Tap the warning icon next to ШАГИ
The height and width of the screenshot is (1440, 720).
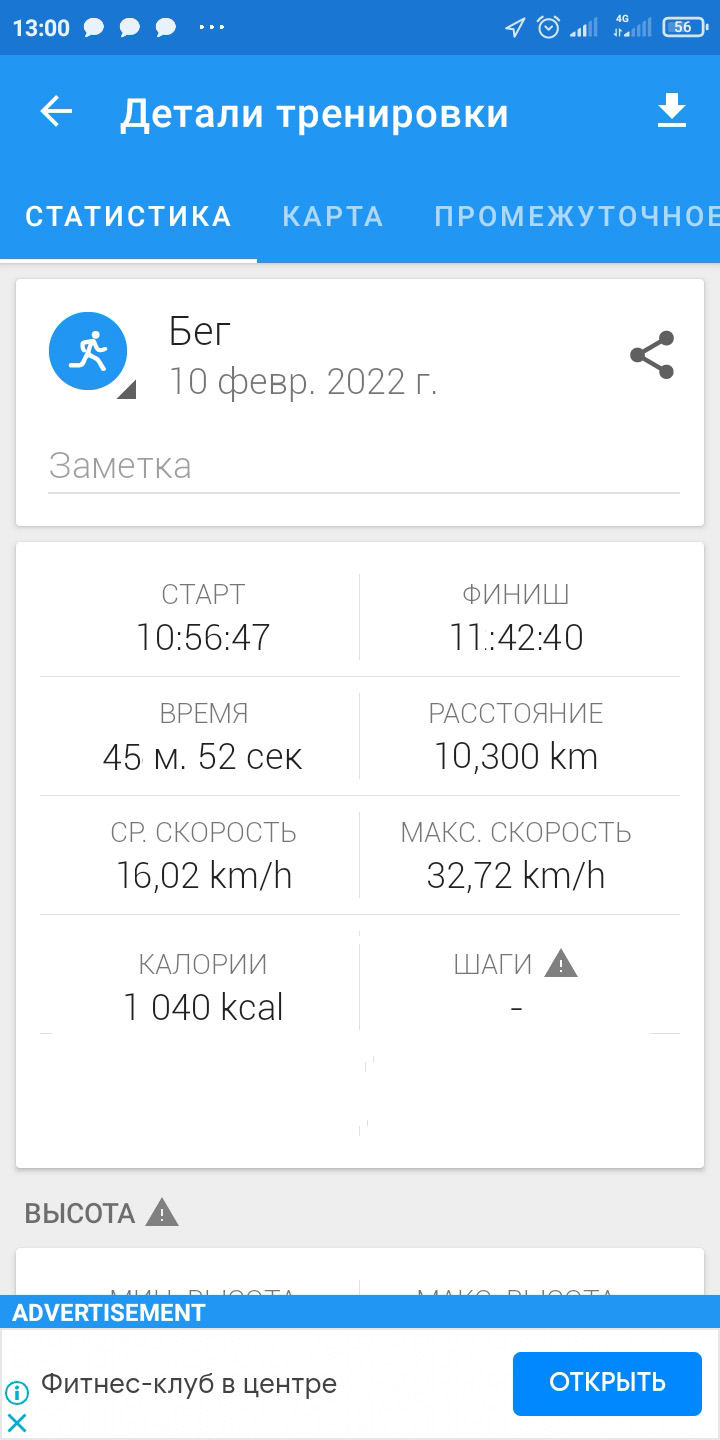(x=560, y=963)
